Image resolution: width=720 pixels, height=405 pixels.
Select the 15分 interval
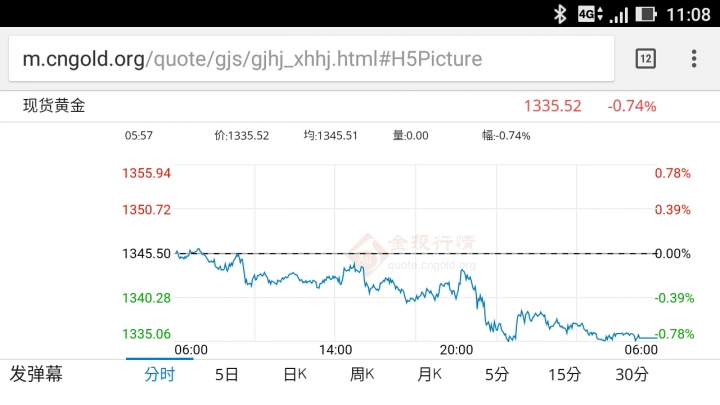[x=564, y=375]
